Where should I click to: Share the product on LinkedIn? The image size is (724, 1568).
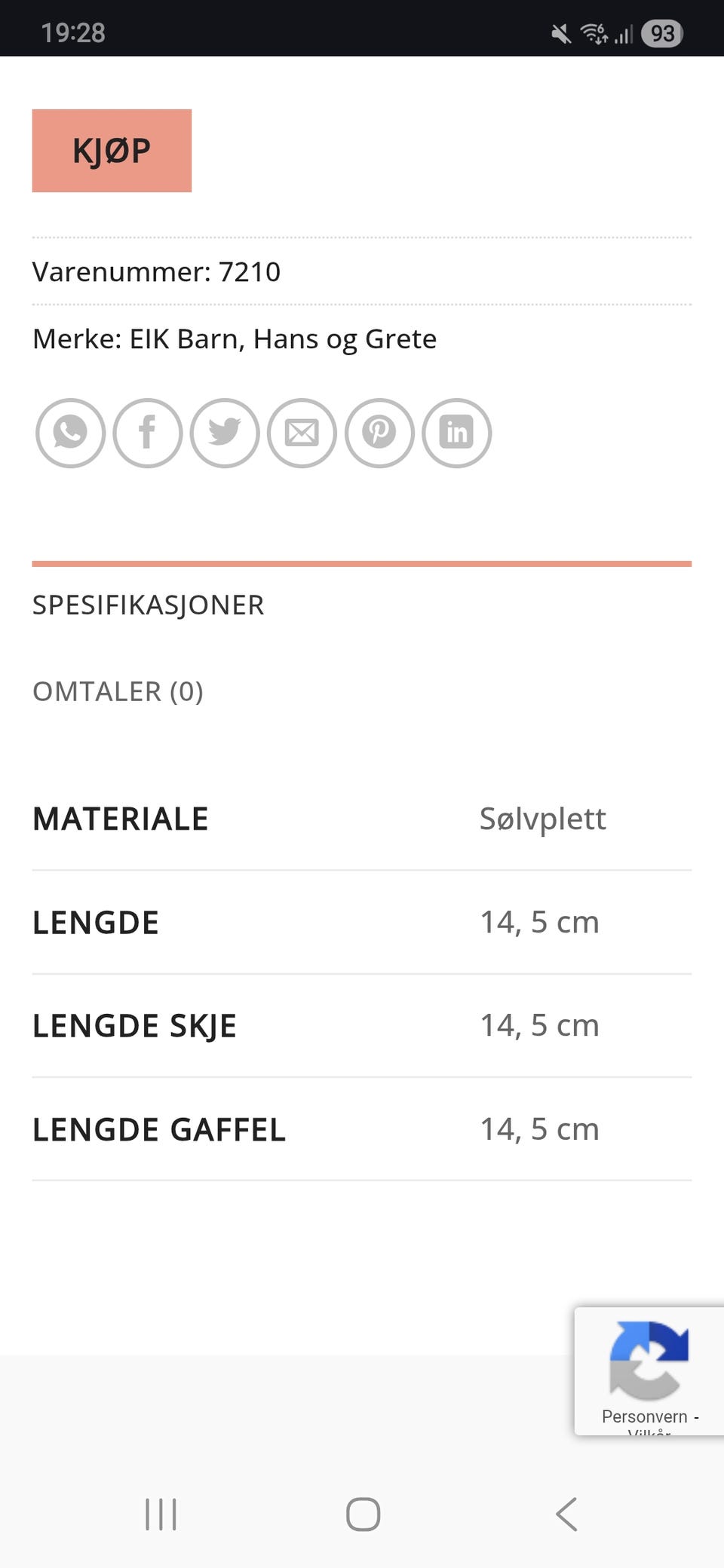[456, 433]
